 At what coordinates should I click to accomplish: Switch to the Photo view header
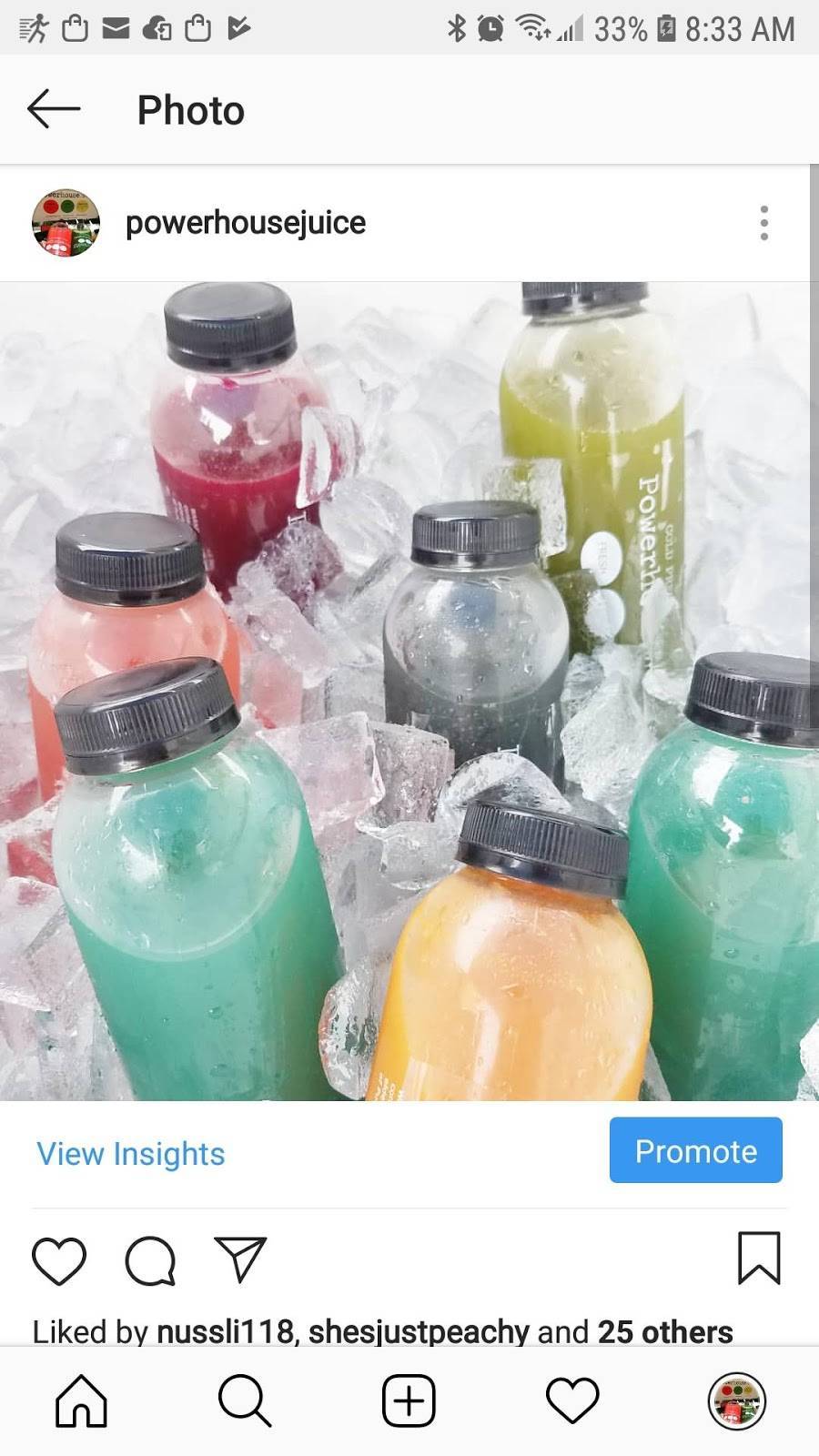(189, 109)
